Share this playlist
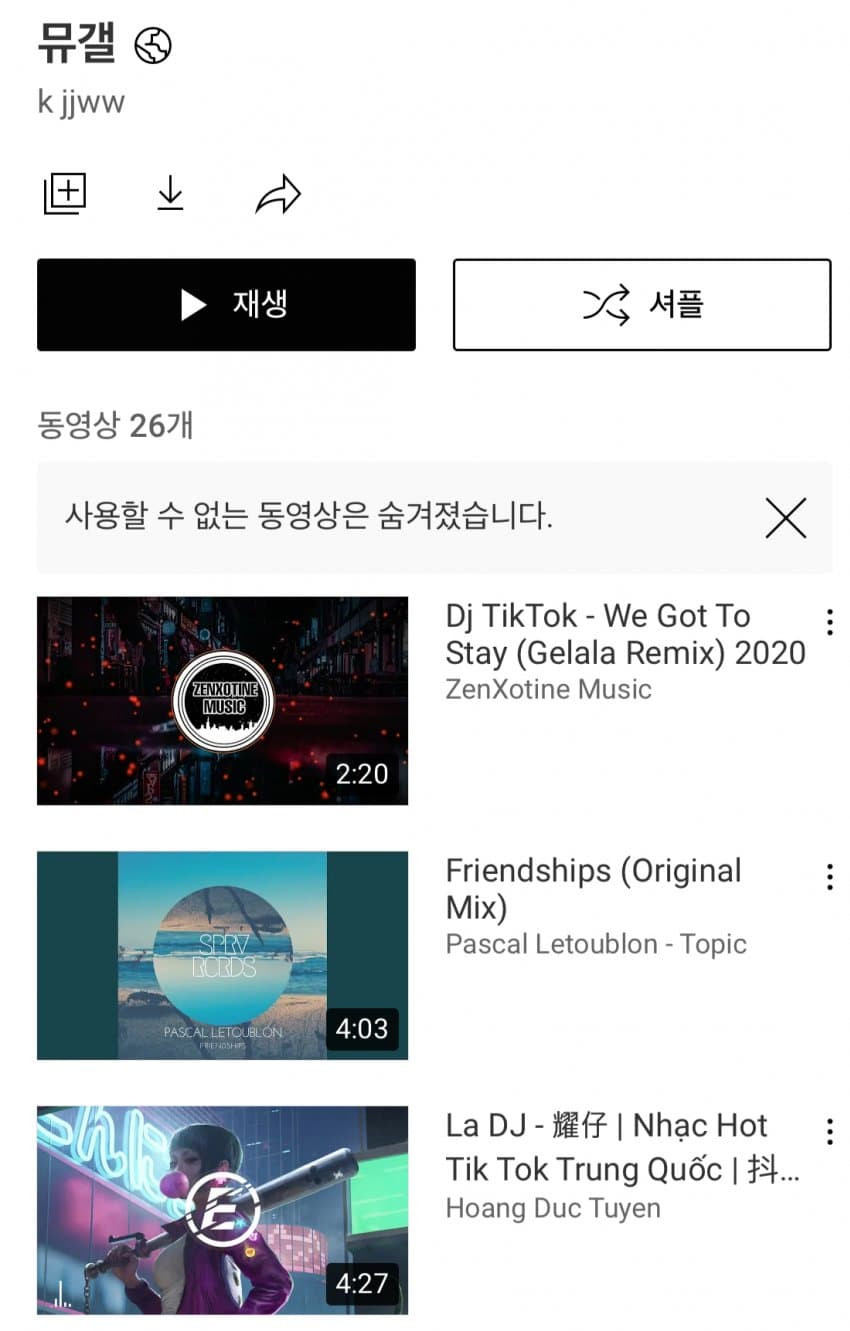 tap(278, 194)
